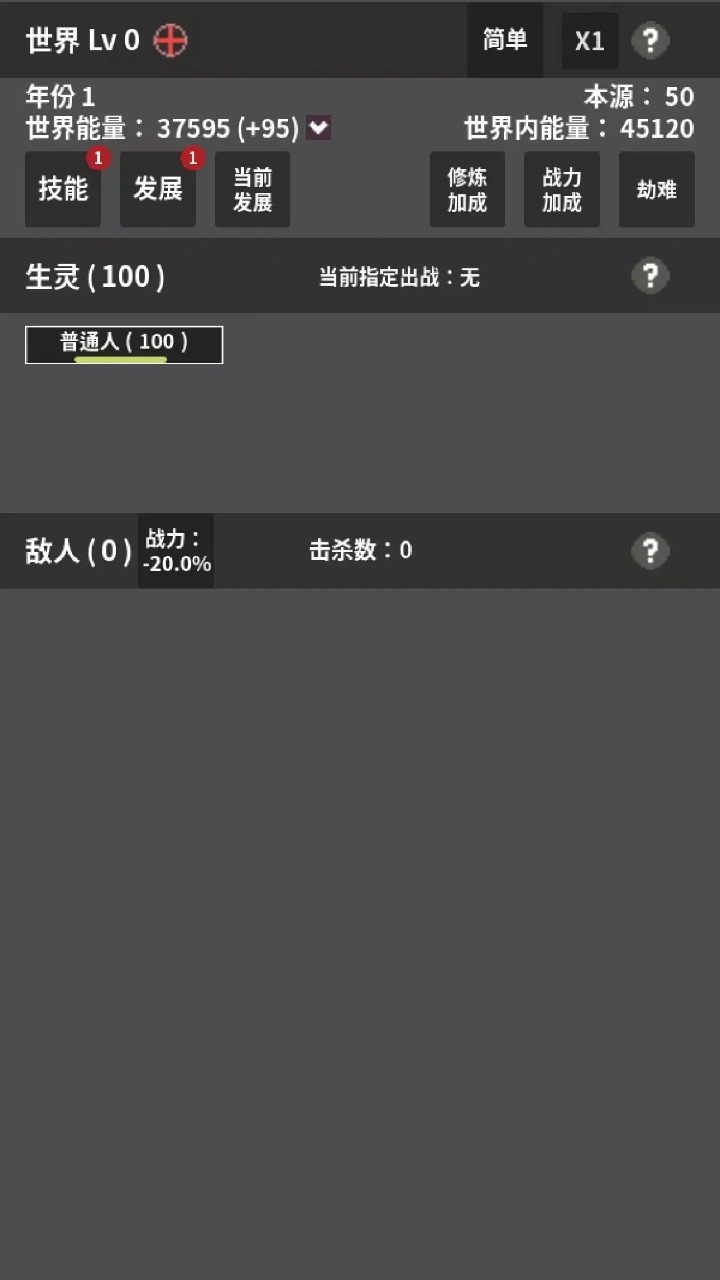Check the 修炼加成 cultivation bonus

467,189
